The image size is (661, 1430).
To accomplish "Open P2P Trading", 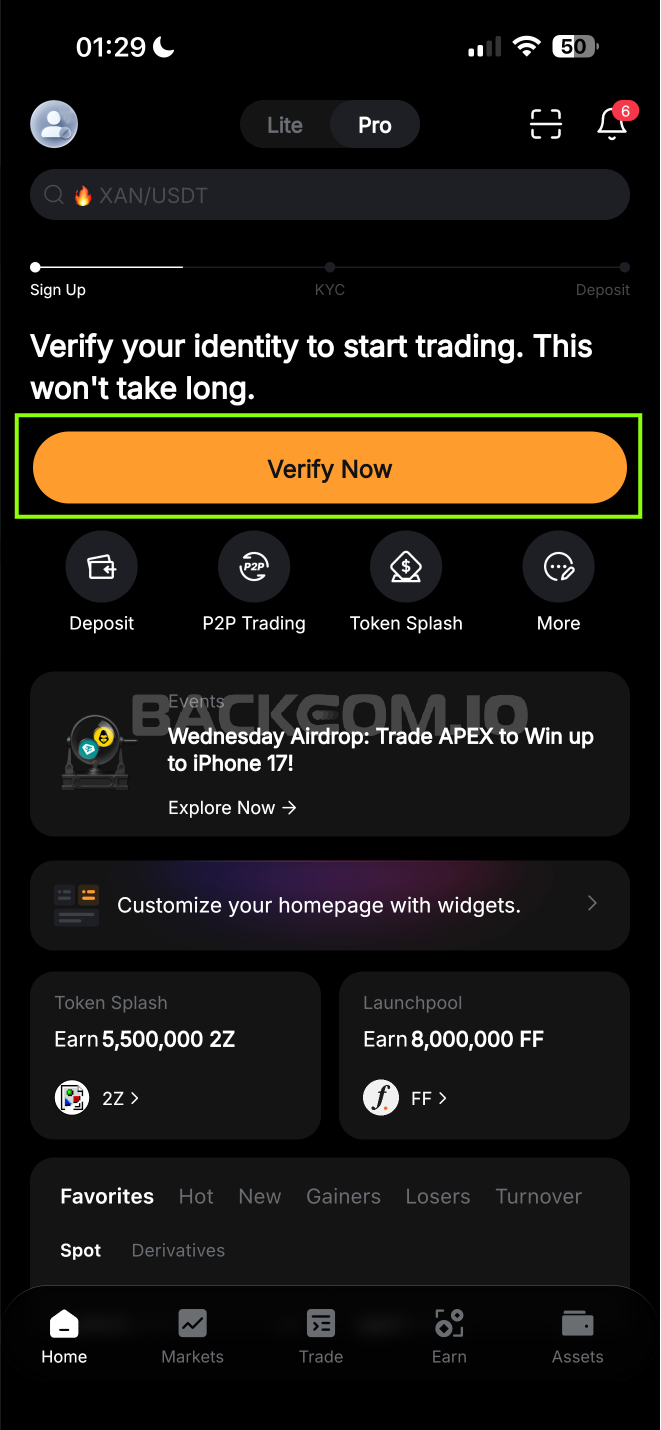I will point(254,582).
